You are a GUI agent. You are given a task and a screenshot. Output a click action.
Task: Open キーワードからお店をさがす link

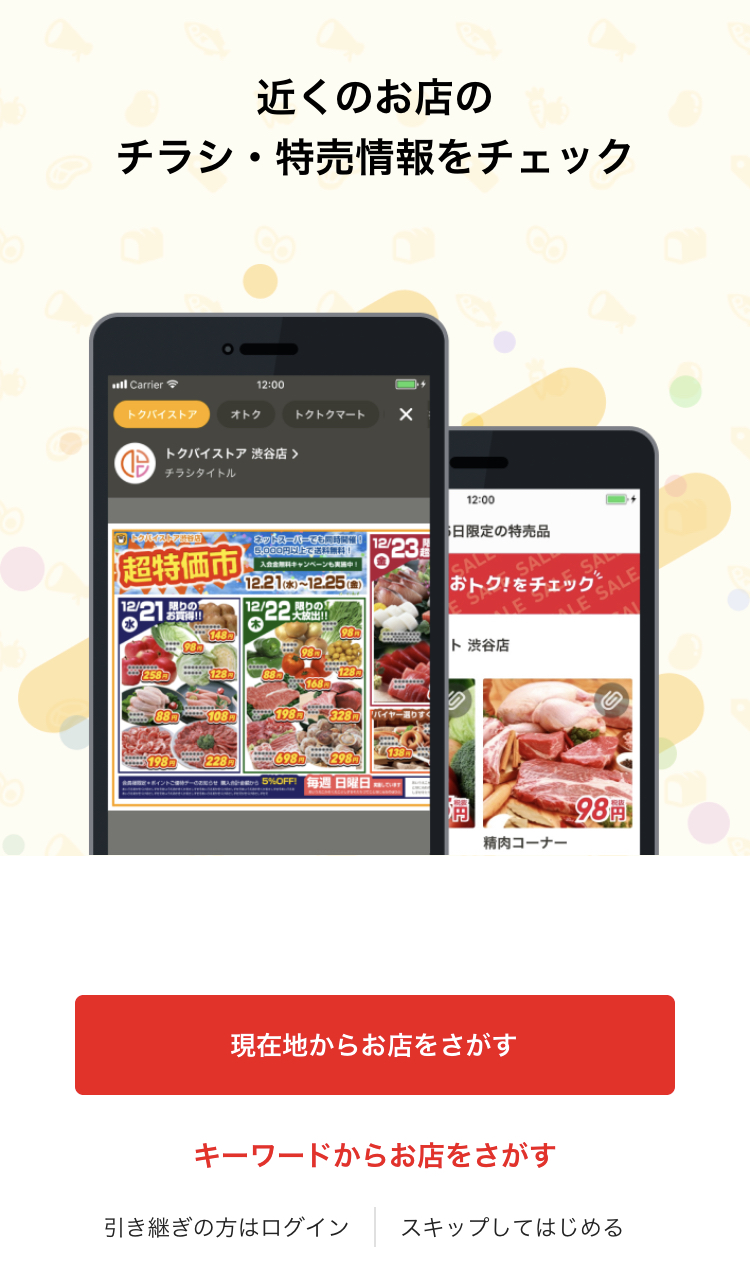(374, 1156)
